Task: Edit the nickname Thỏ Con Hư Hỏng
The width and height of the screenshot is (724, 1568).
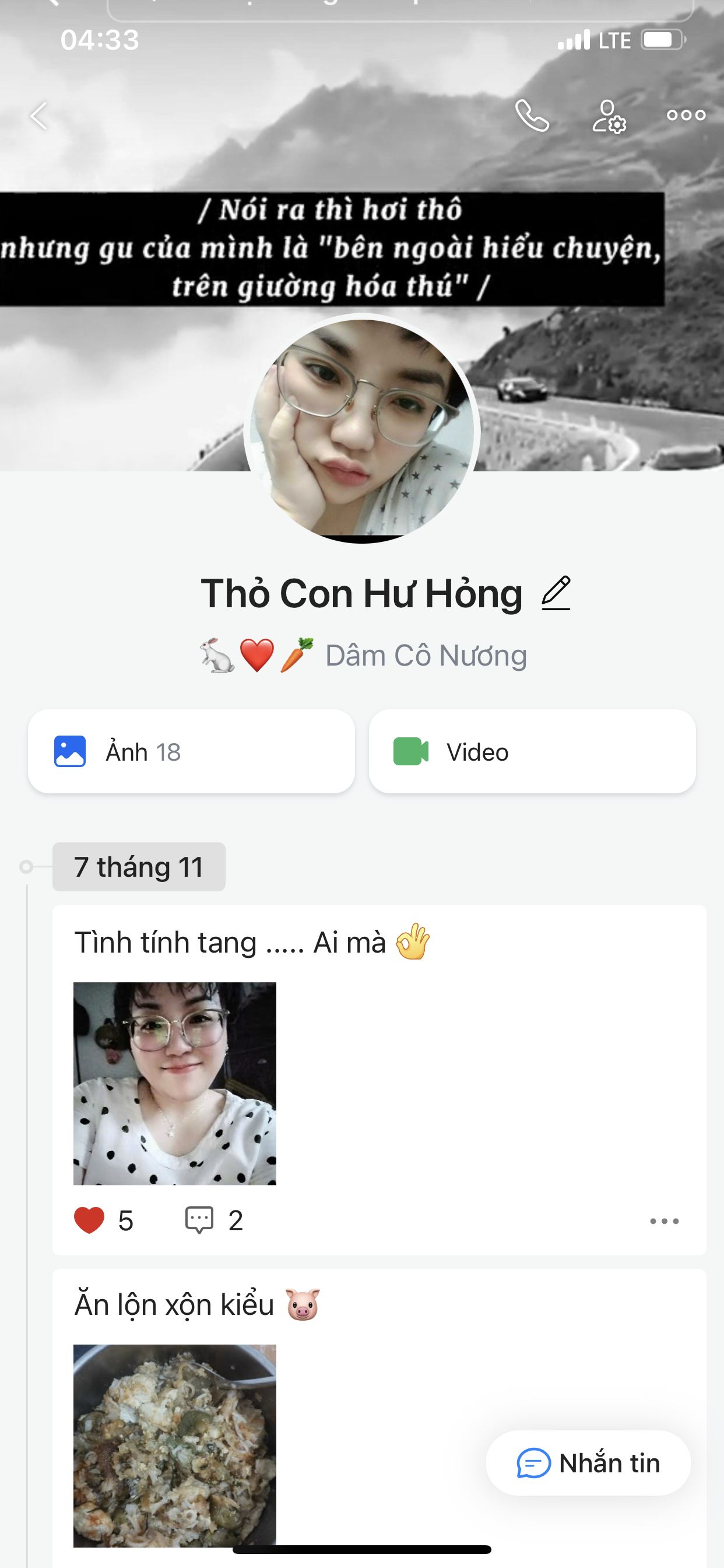Action: tap(556, 593)
